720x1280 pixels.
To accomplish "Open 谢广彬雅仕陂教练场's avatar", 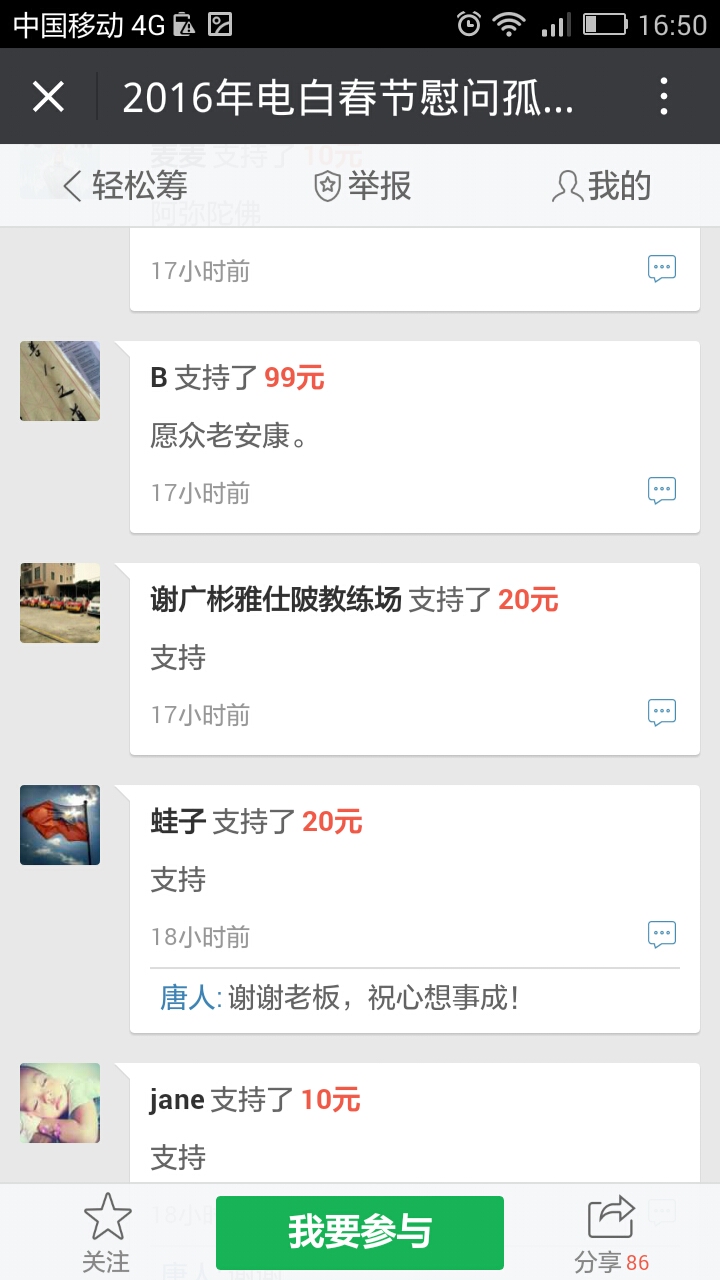I will [x=60, y=603].
